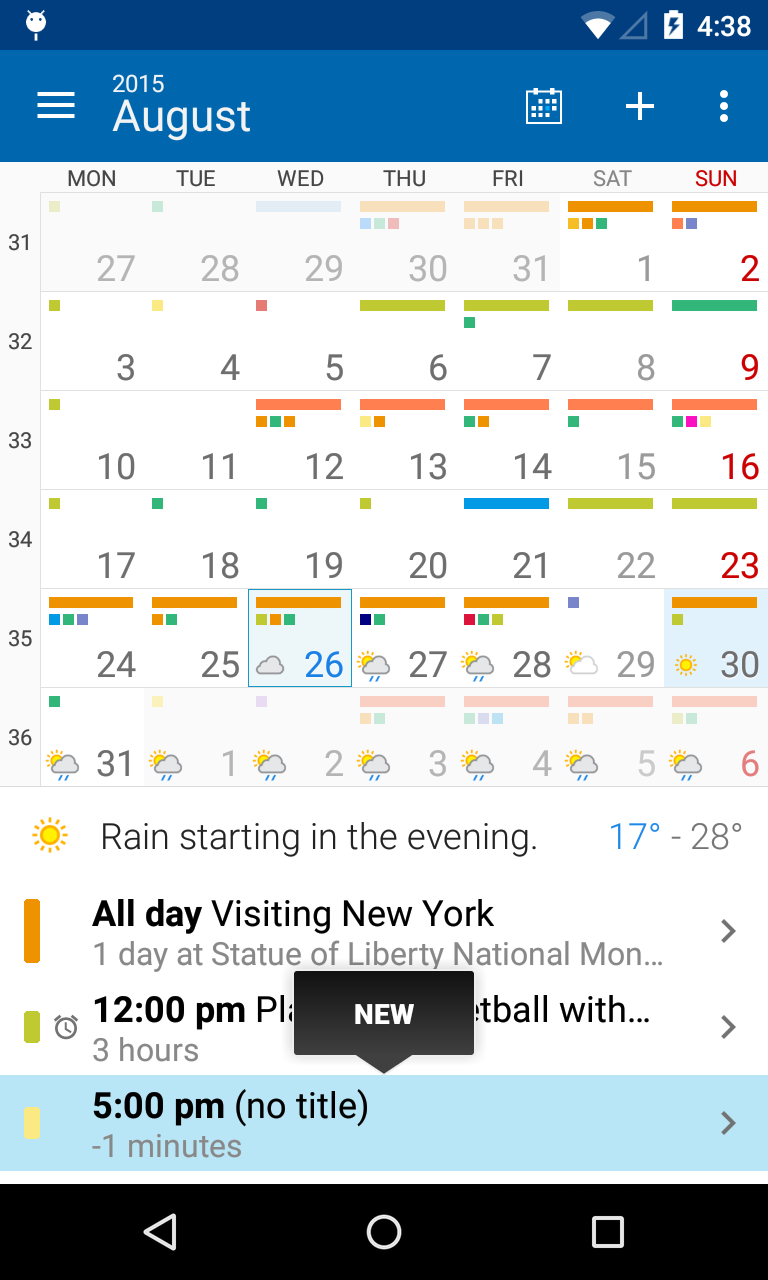The image size is (768, 1280).
Task: Select August 21 in the calendar
Action: click(x=507, y=539)
